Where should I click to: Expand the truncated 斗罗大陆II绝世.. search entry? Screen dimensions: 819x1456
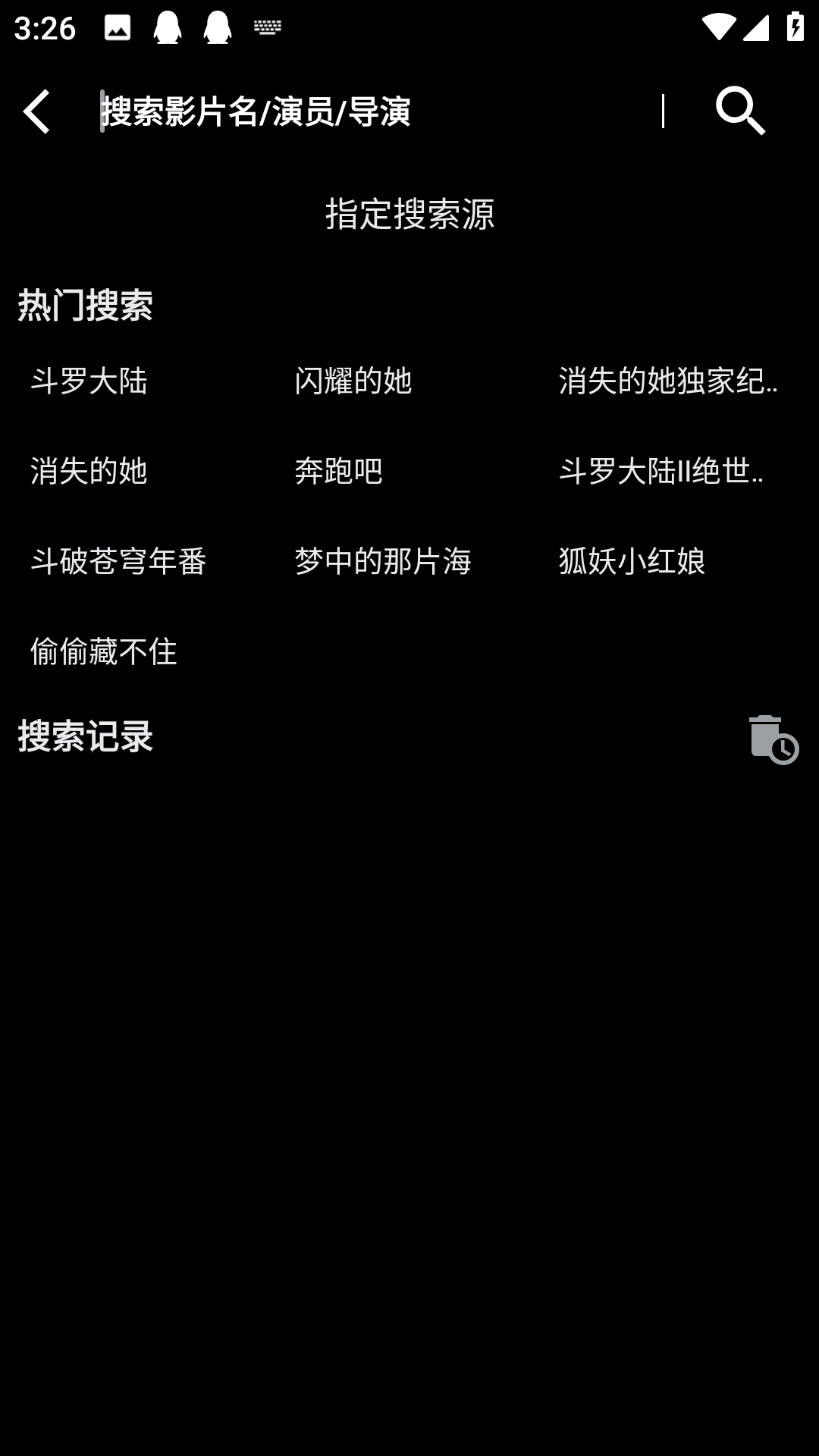pos(663,472)
